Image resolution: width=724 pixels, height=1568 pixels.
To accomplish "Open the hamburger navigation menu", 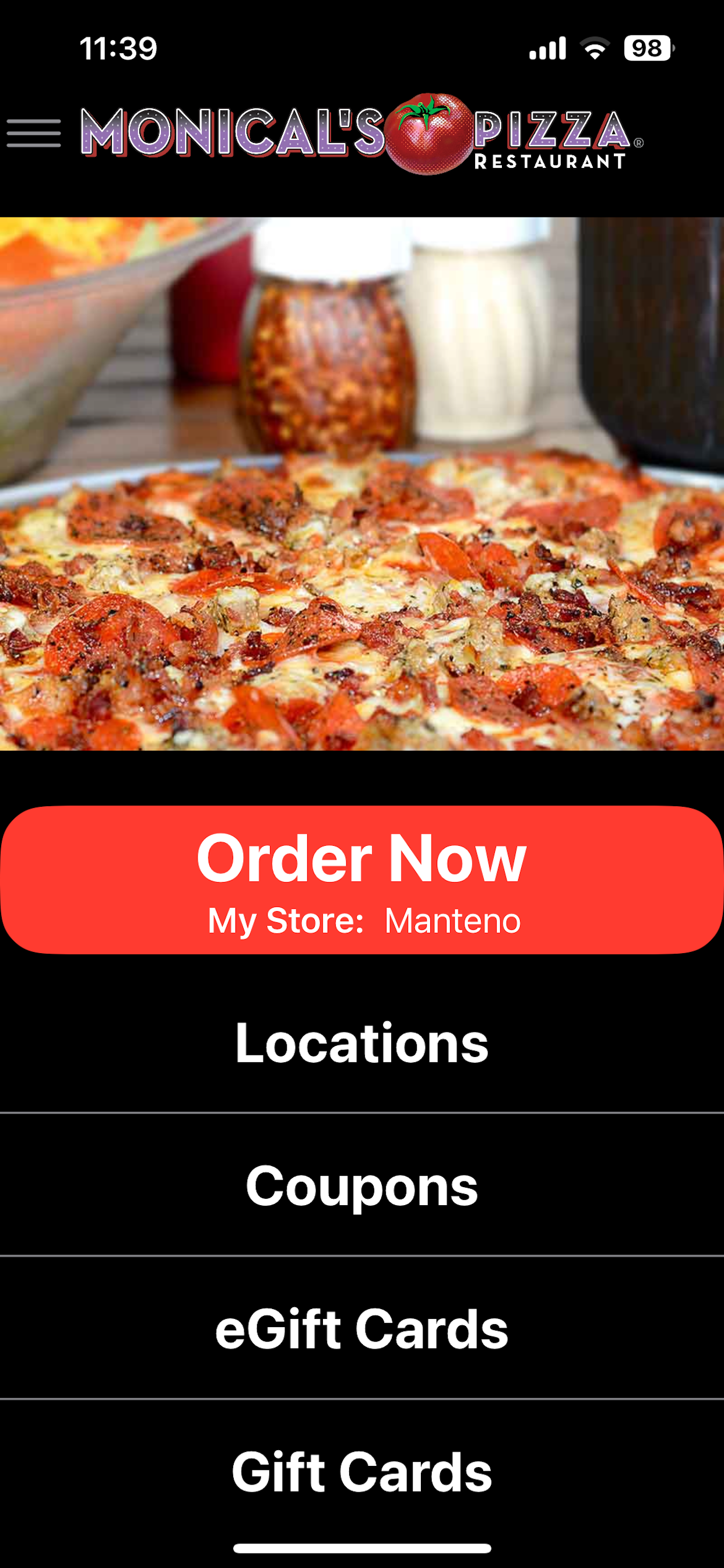I will (x=33, y=134).
